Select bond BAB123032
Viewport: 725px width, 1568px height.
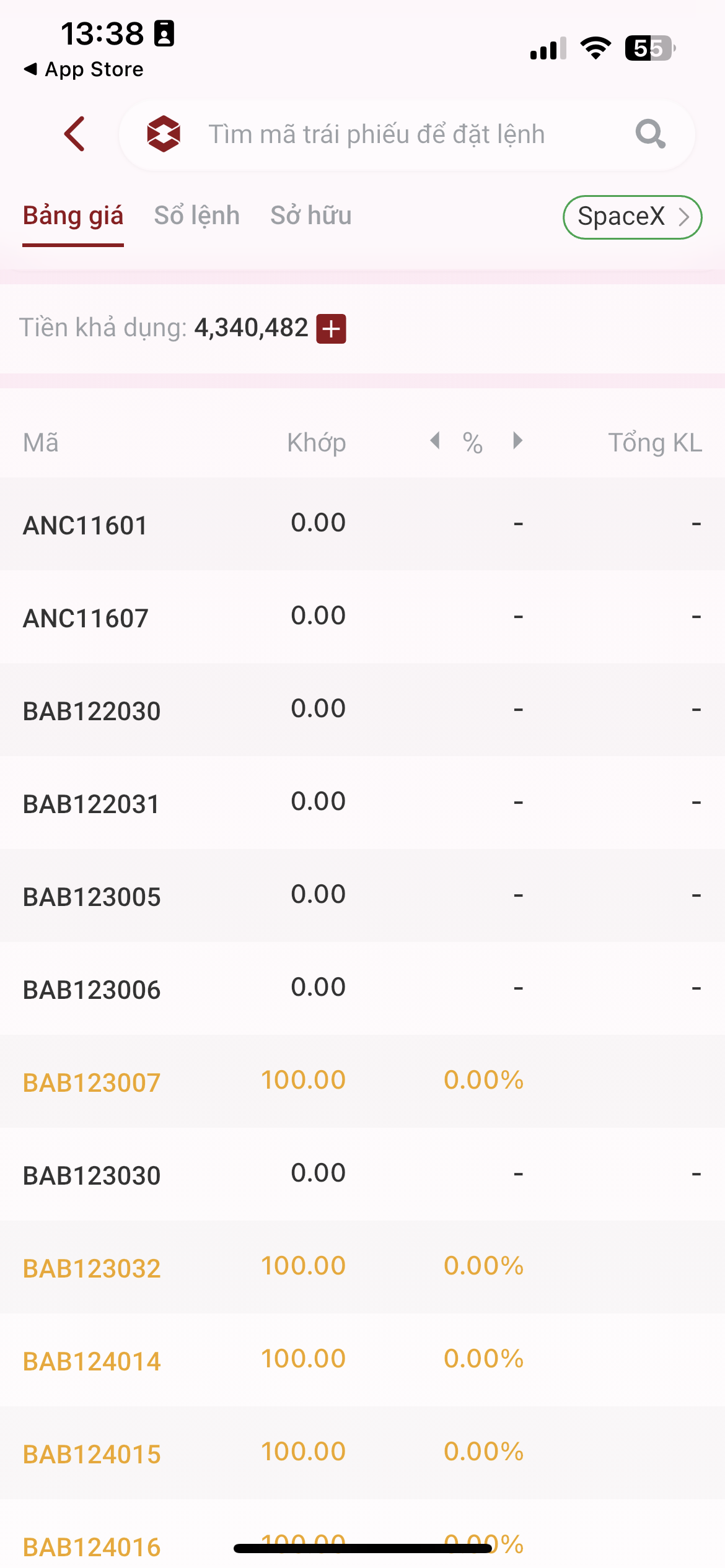click(x=92, y=1268)
